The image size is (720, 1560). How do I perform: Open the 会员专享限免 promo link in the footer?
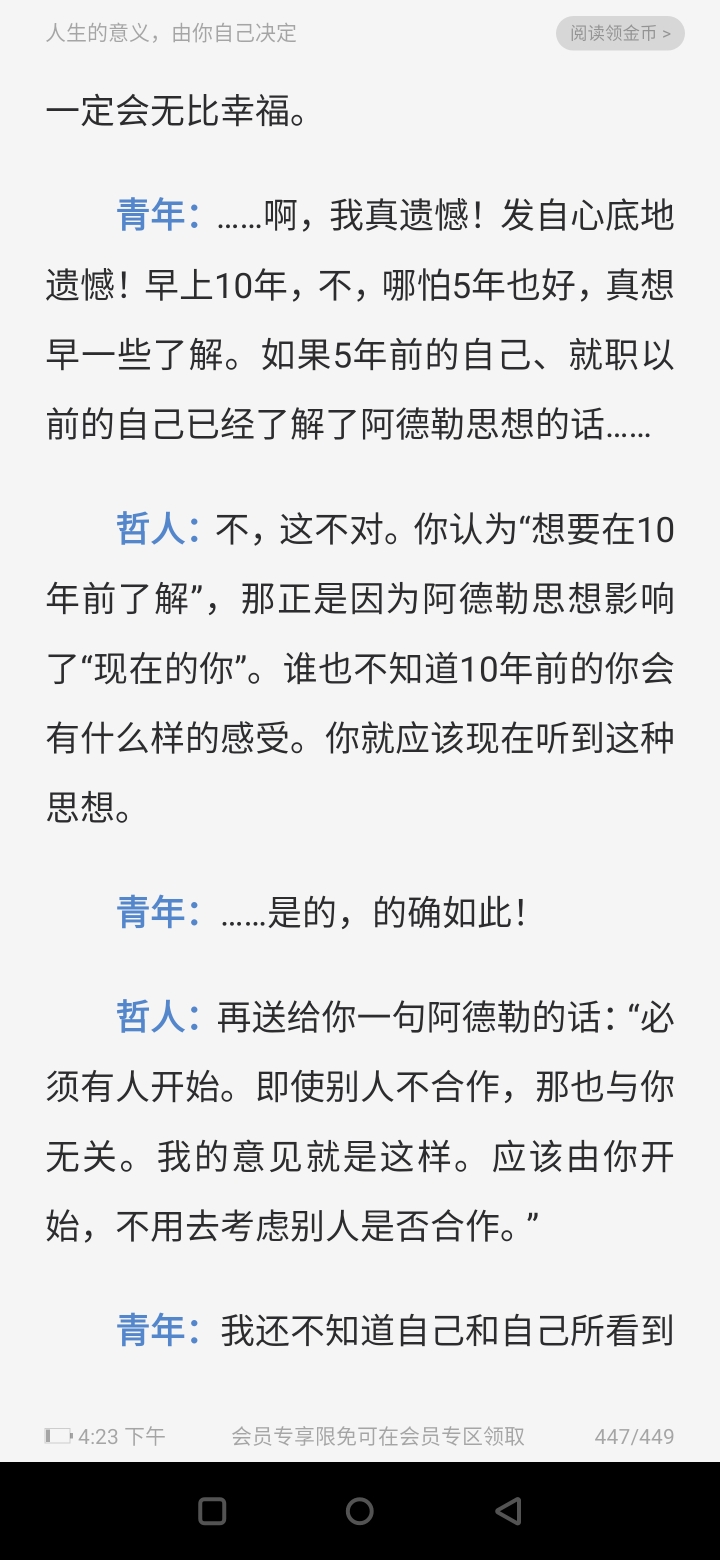(378, 1436)
